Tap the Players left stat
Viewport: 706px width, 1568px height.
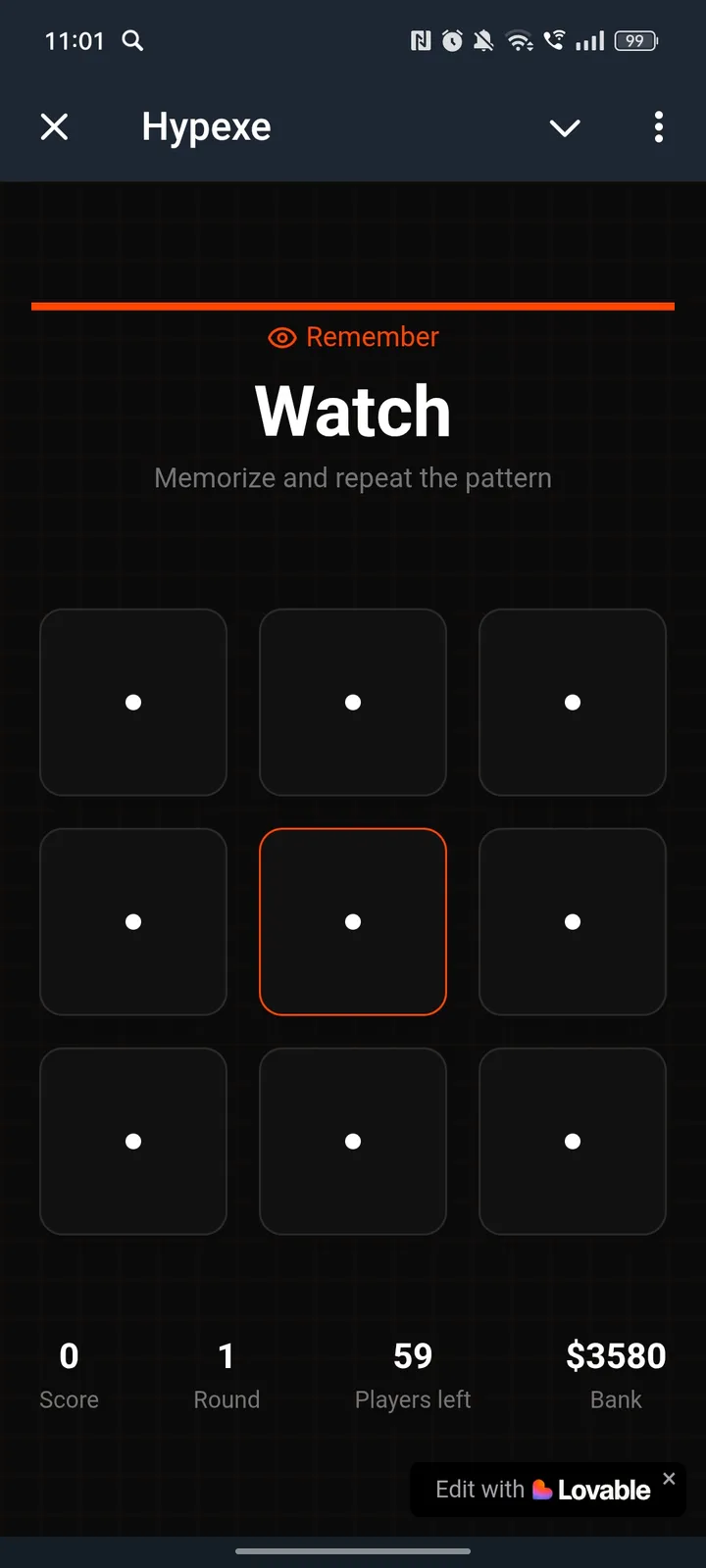point(413,1376)
